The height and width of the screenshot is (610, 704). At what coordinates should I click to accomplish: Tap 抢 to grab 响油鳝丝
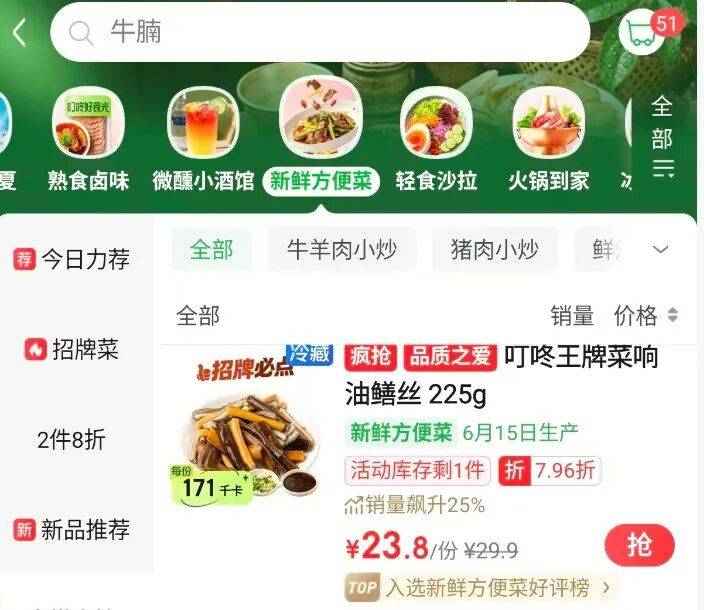click(x=639, y=545)
